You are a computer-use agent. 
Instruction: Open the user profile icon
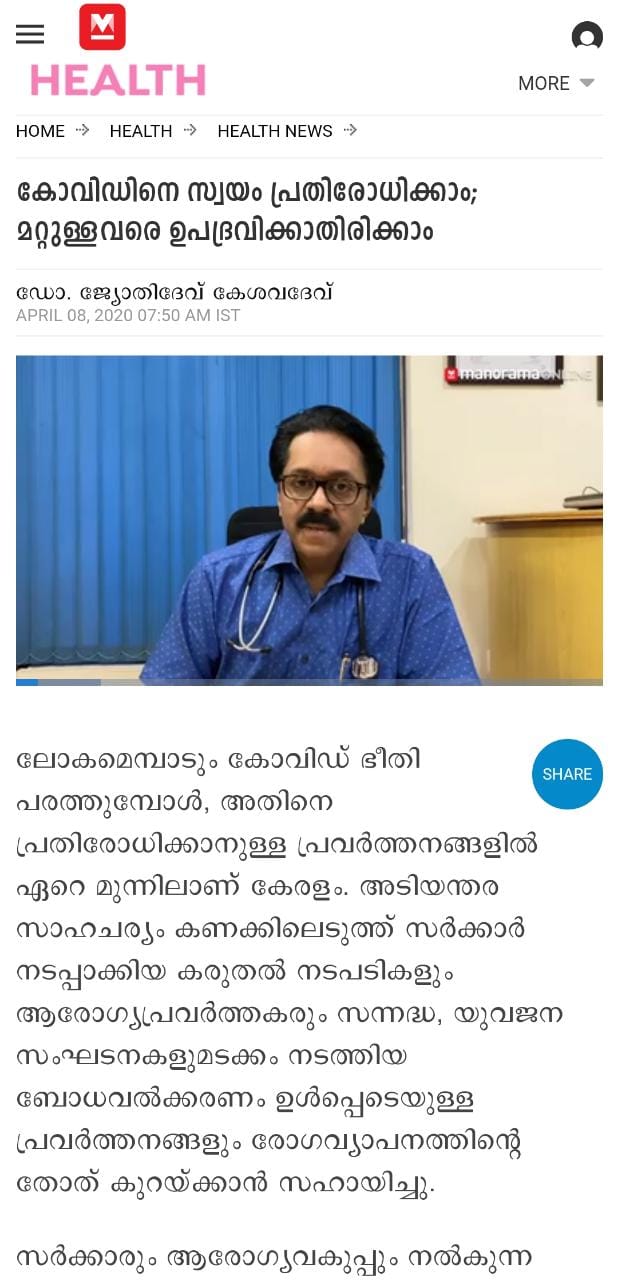point(587,37)
